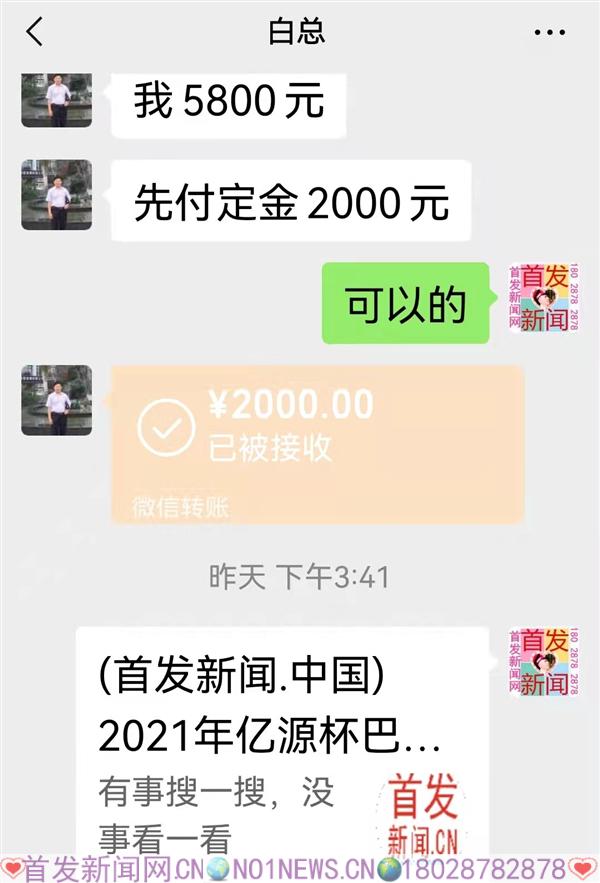
Task: Open the ¥2000.00 WeChat transfer bubble
Action: [x=317, y=443]
